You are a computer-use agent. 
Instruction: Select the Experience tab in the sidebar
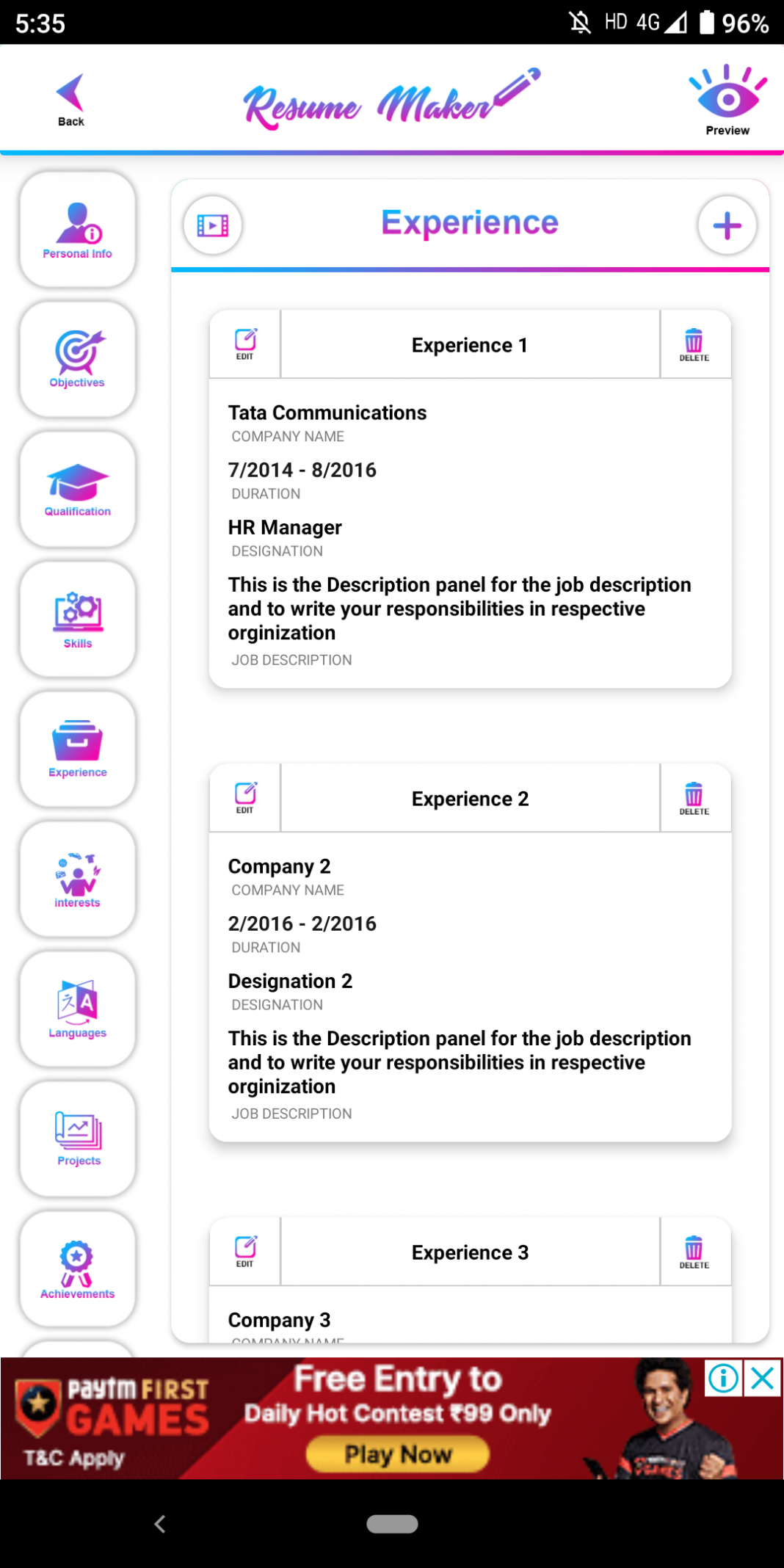[x=76, y=746]
